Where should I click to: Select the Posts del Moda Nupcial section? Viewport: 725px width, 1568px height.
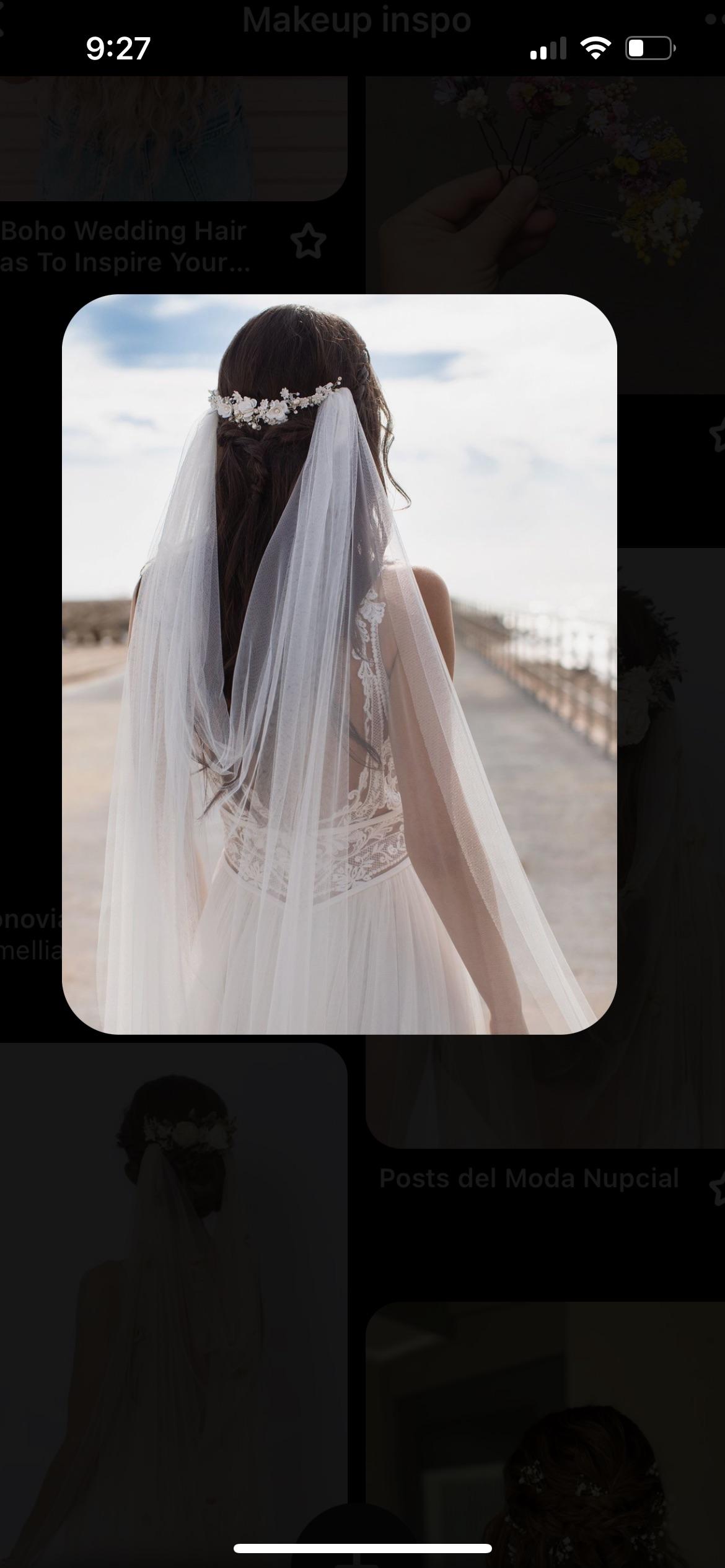[x=530, y=1177]
